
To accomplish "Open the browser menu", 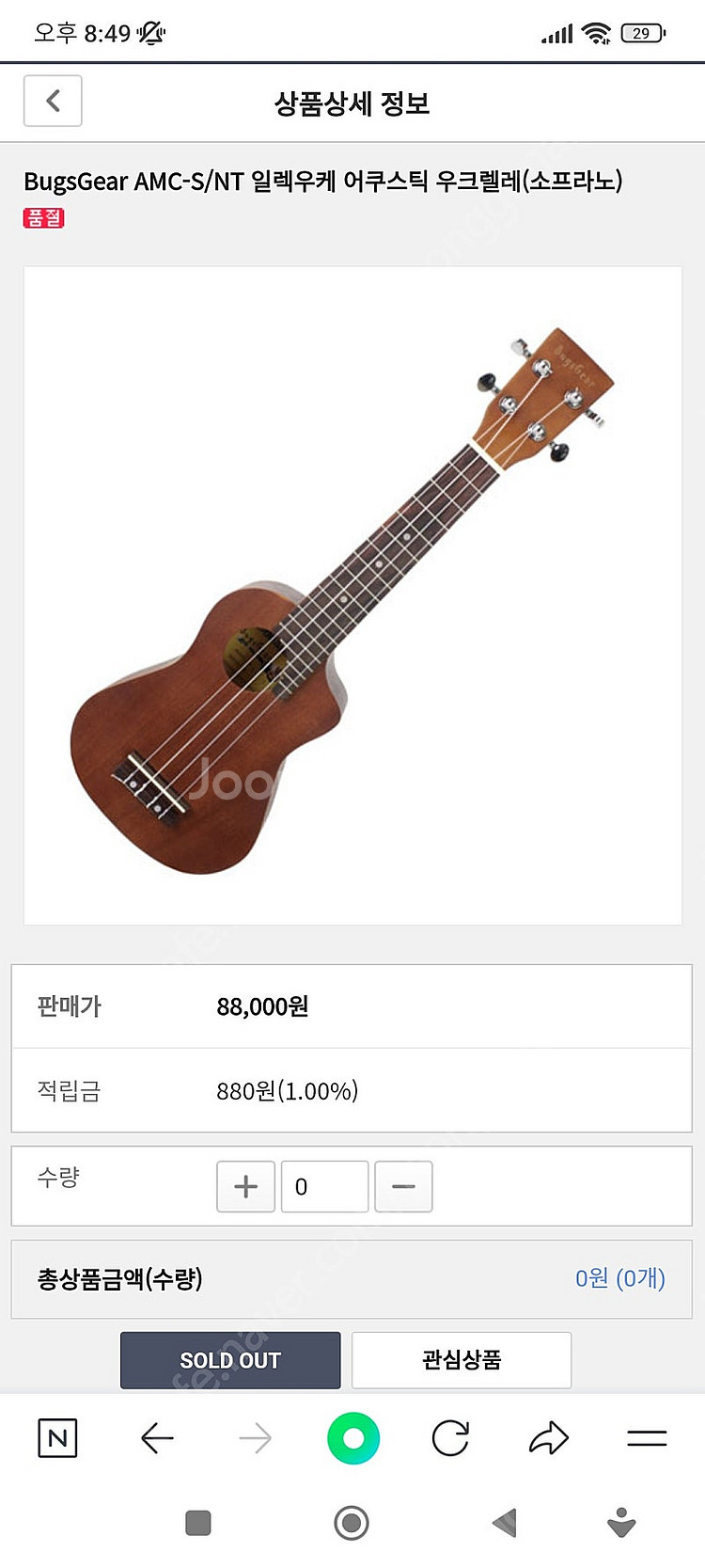I will coord(647,1438).
